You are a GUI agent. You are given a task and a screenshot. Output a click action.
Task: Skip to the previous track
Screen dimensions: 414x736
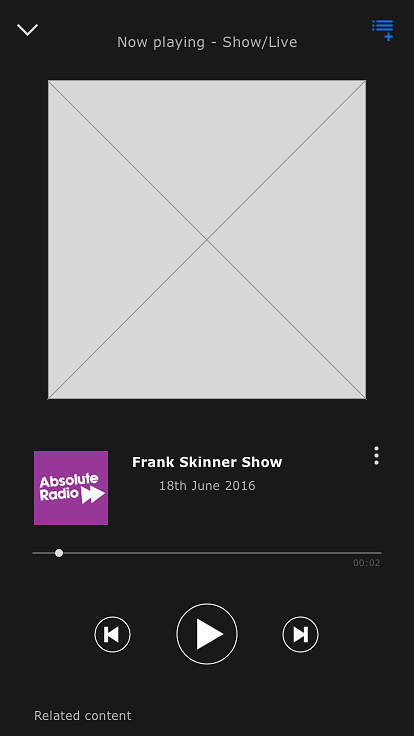113,634
